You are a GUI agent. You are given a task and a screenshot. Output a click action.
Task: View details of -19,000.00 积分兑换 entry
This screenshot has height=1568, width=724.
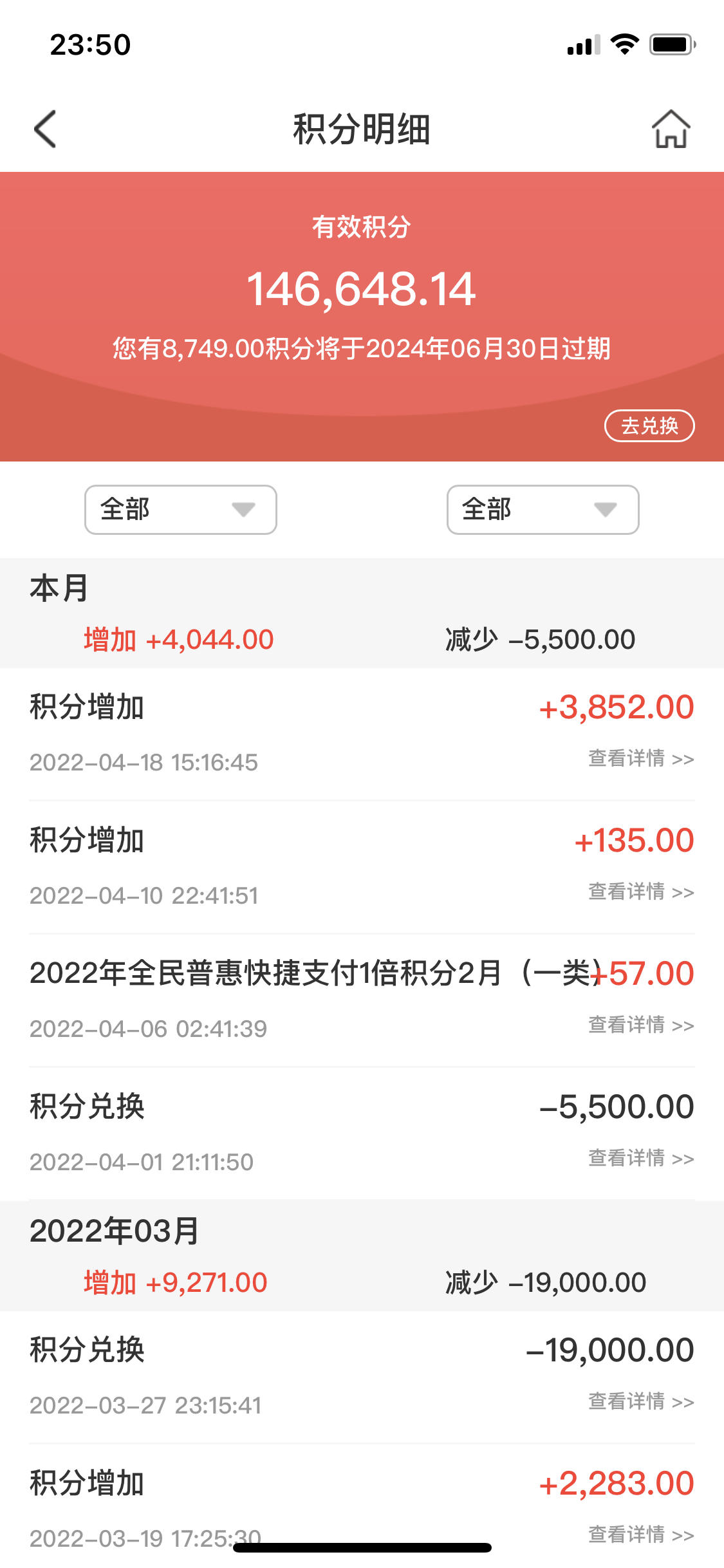tap(641, 1402)
